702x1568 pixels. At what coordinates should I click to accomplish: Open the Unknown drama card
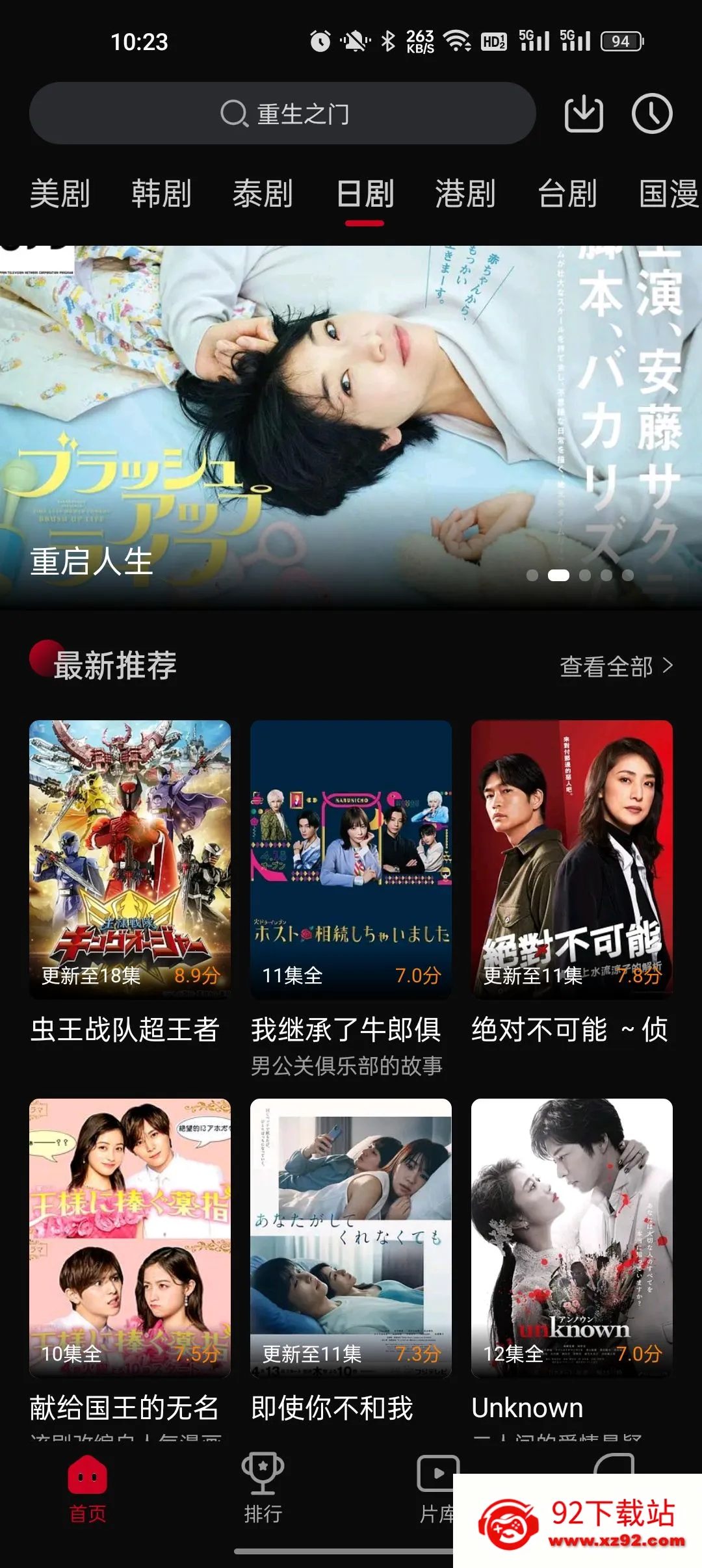pyautogui.click(x=572, y=1261)
